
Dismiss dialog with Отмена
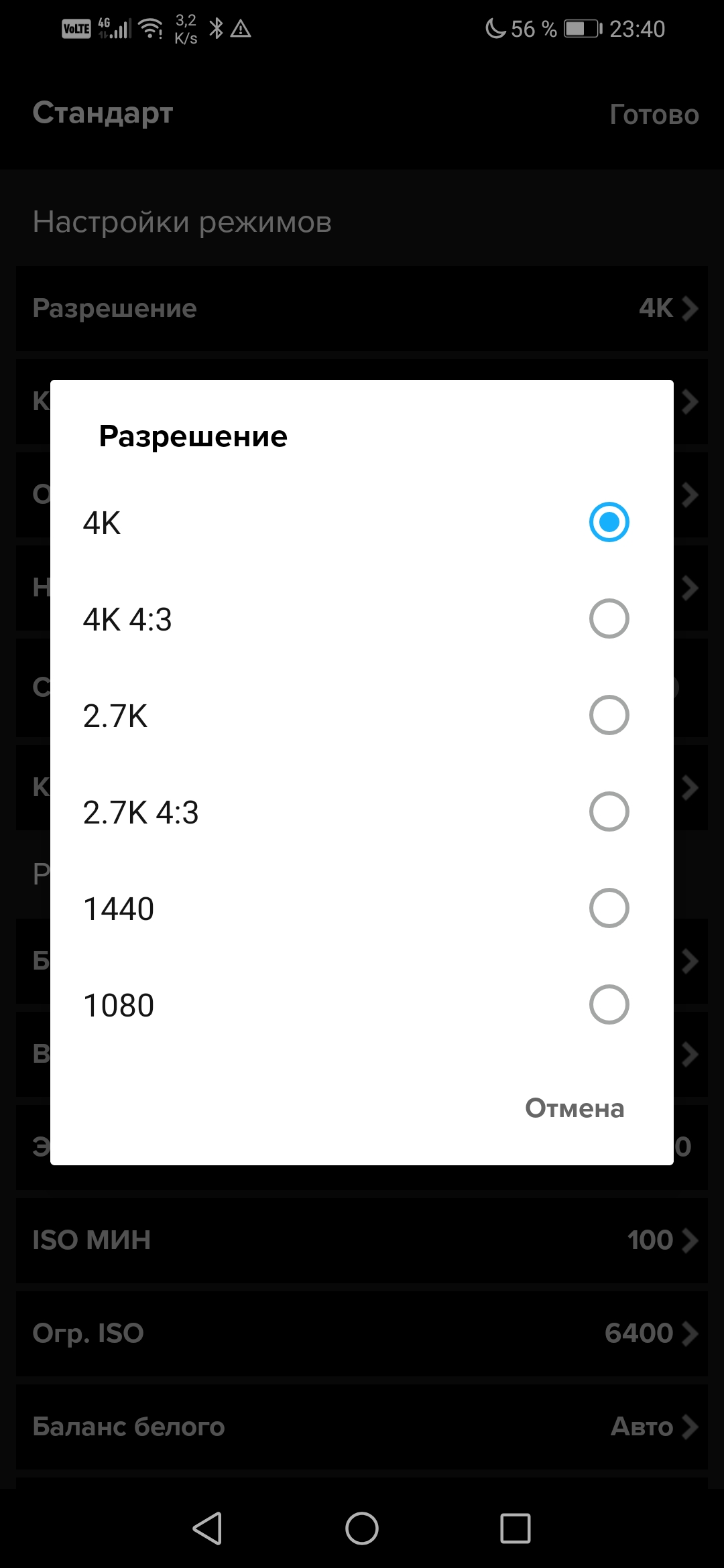pyautogui.click(x=575, y=1108)
